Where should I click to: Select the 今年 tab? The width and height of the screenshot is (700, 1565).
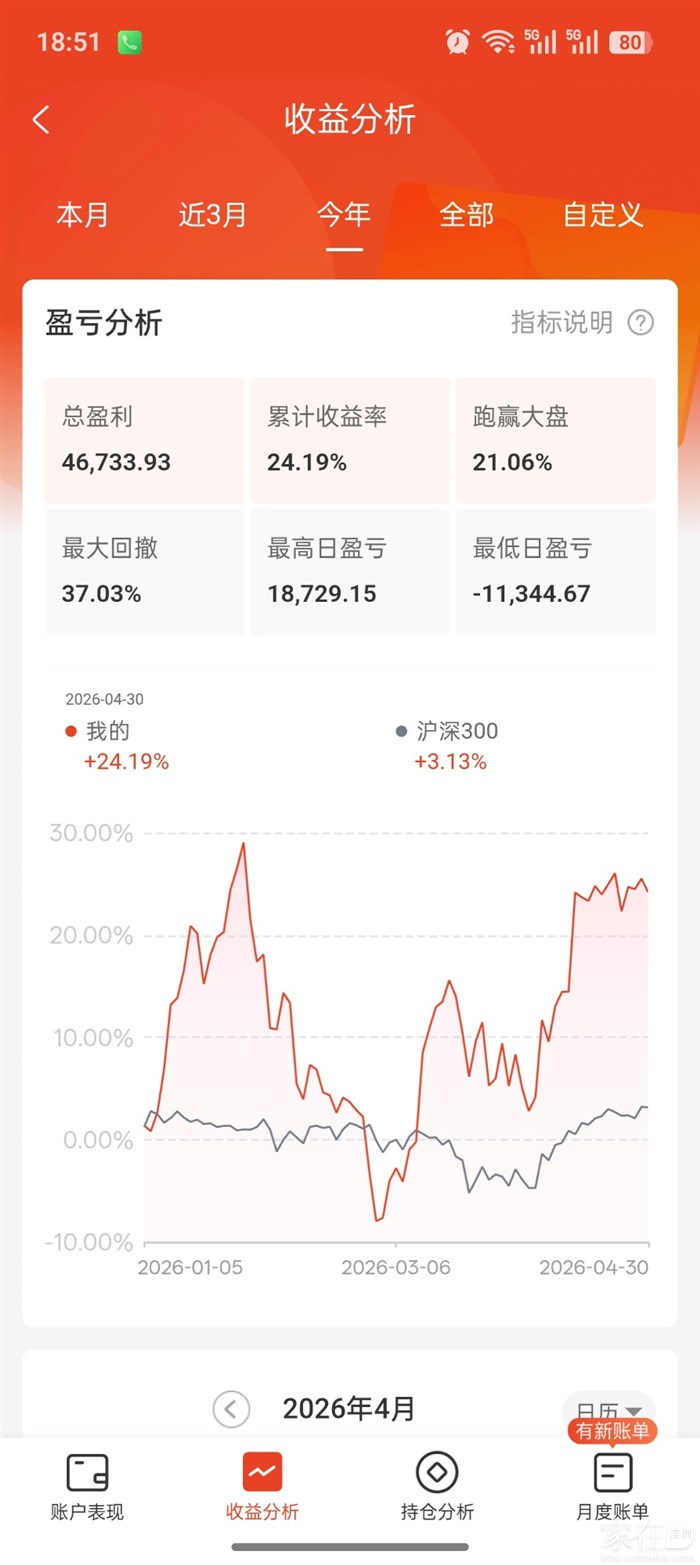pyautogui.click(x=344, y=215)
